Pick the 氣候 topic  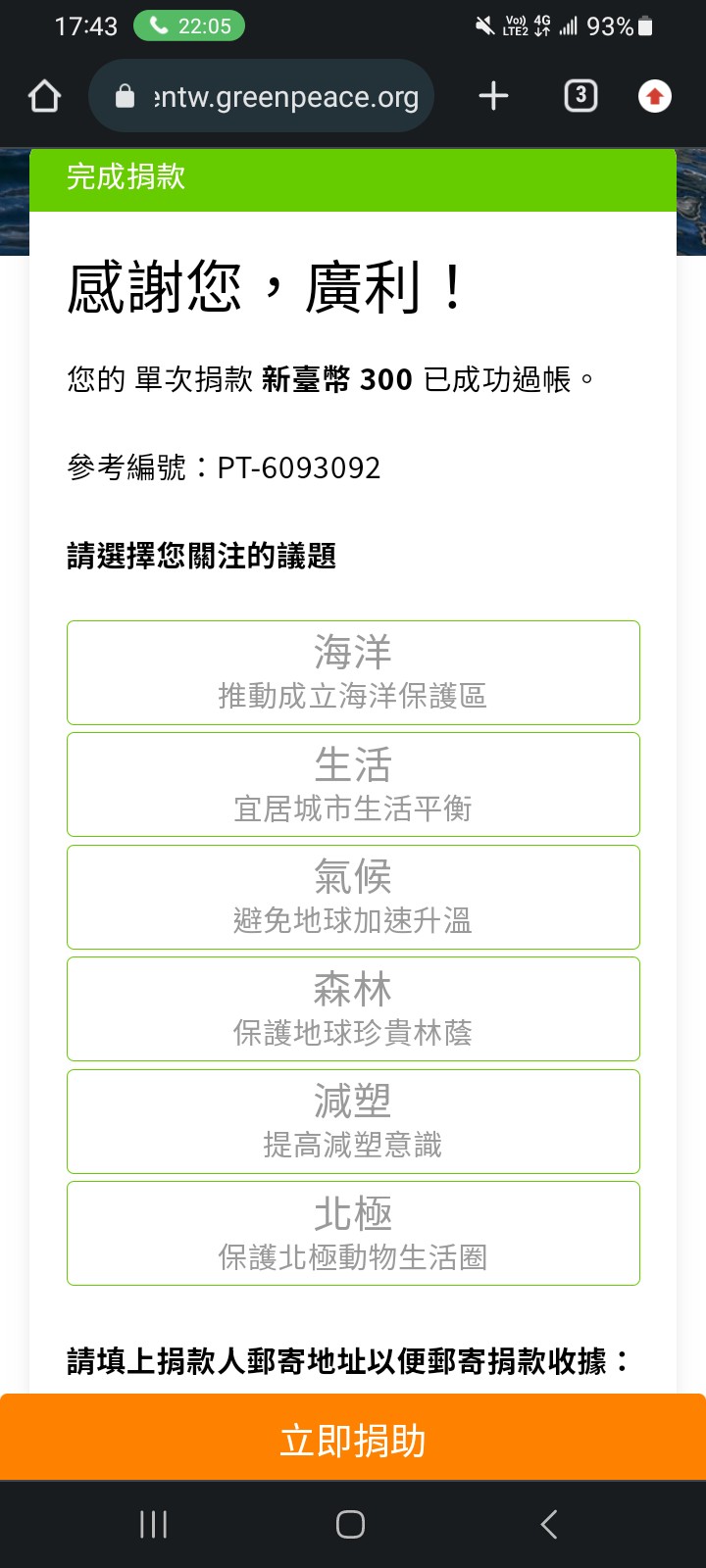click(353, 897)
